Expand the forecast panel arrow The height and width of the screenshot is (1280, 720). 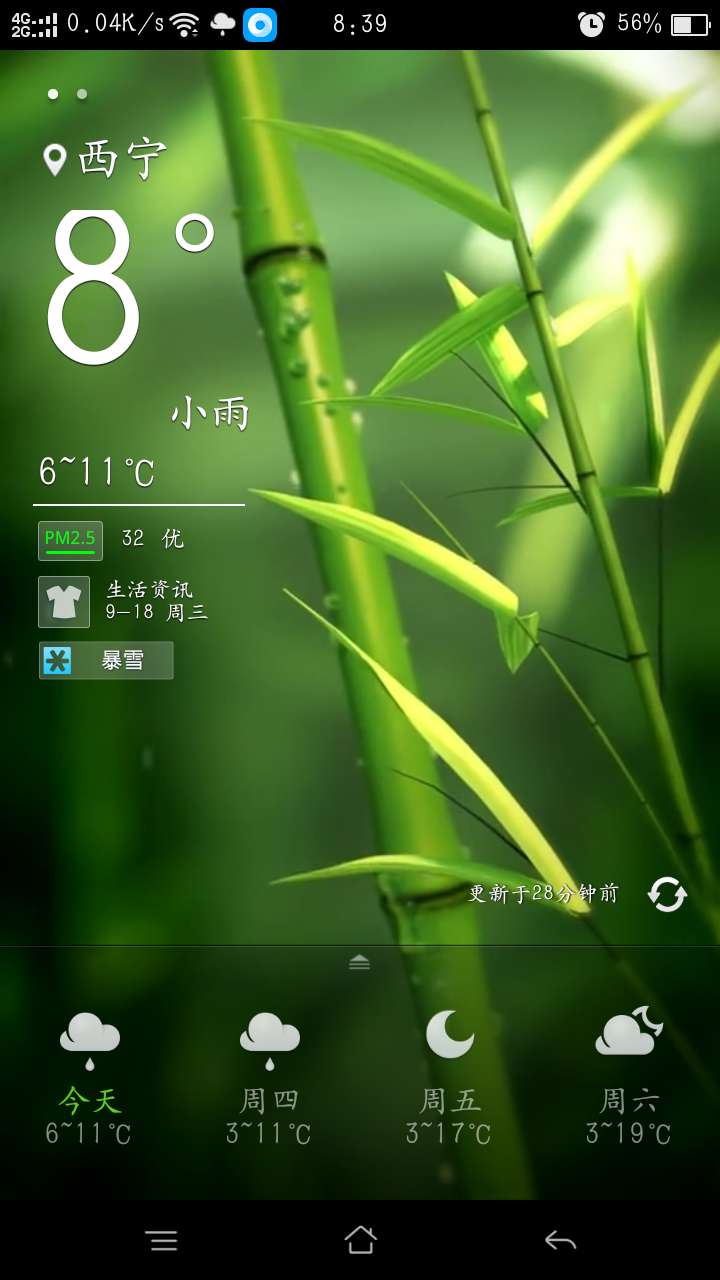pos(360,962)
